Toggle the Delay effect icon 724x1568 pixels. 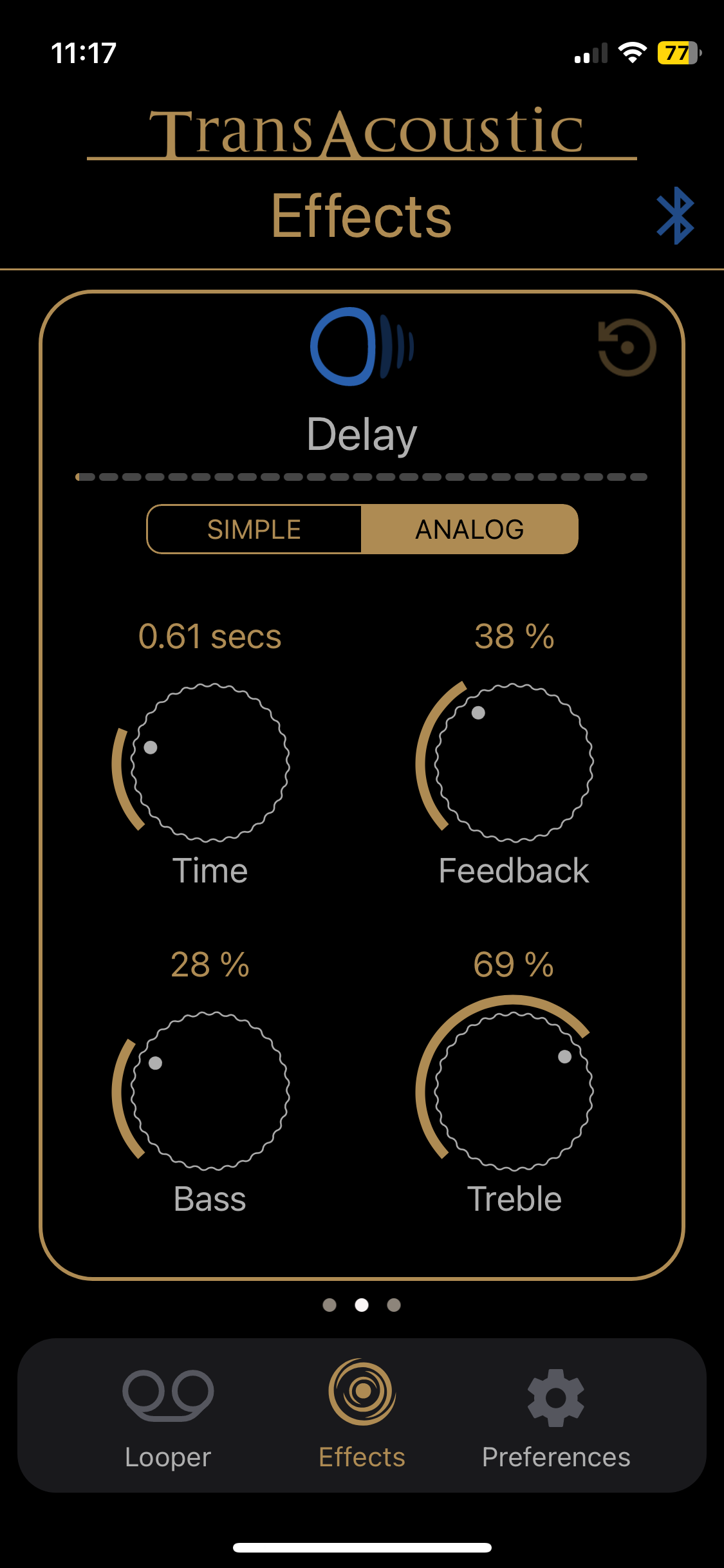[x=362, y=347]
